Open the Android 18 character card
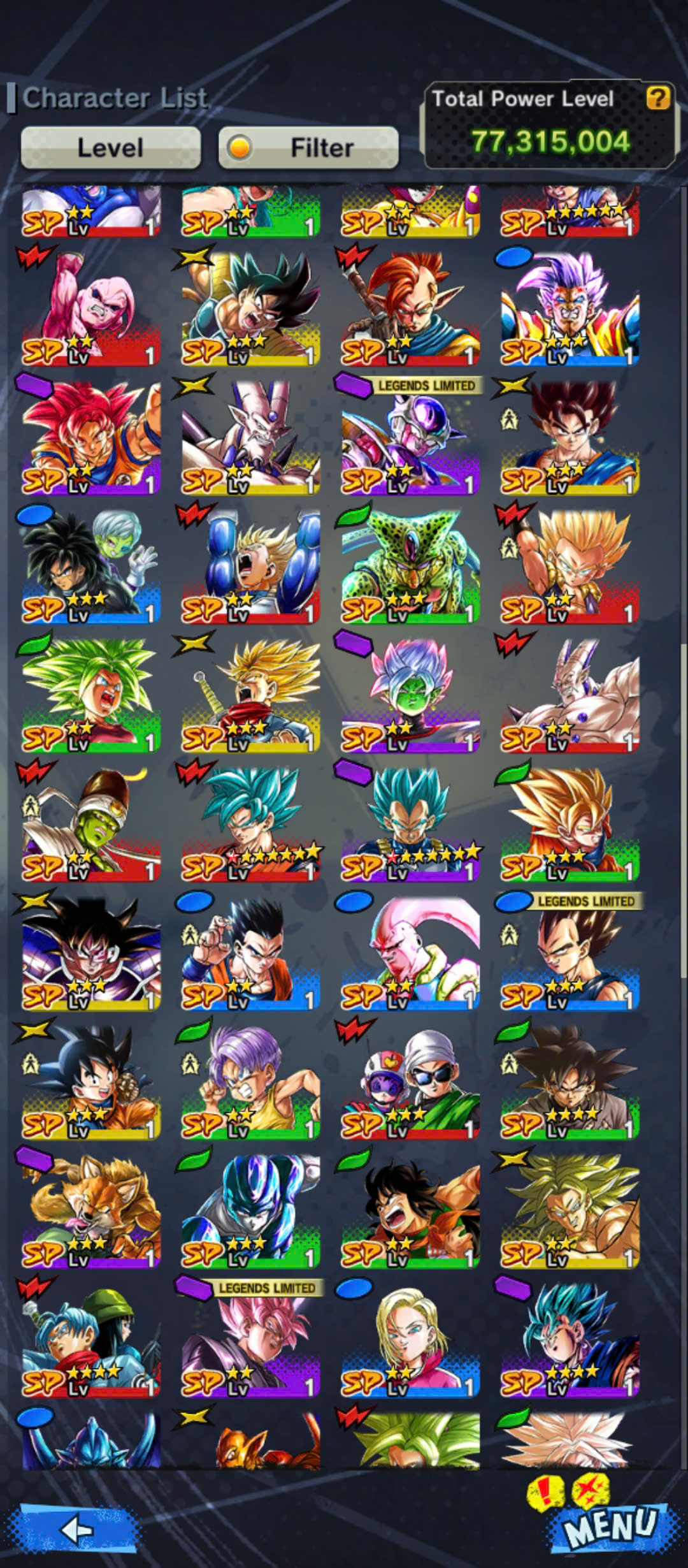688x1568 pixels. click(x=410, y=1339)
